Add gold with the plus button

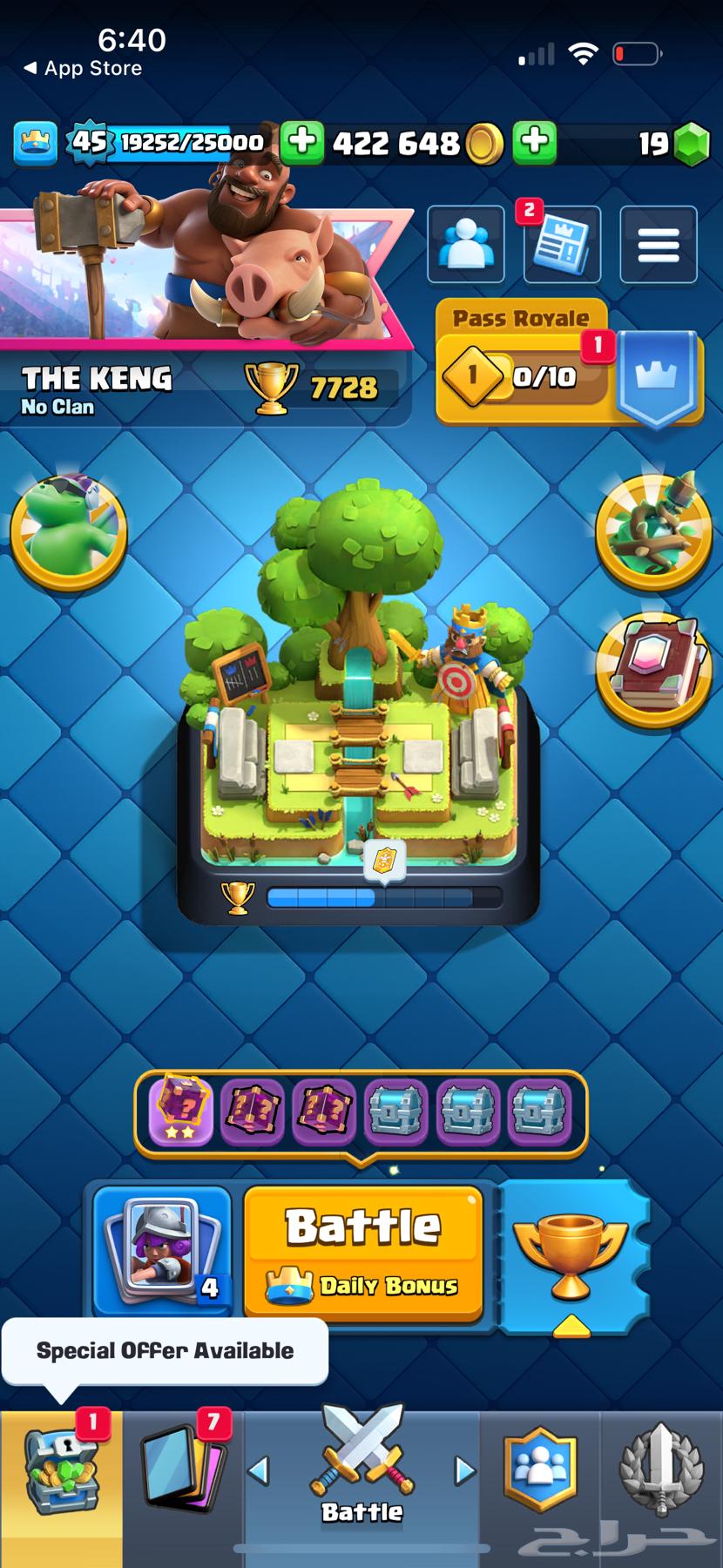[303, 142]
